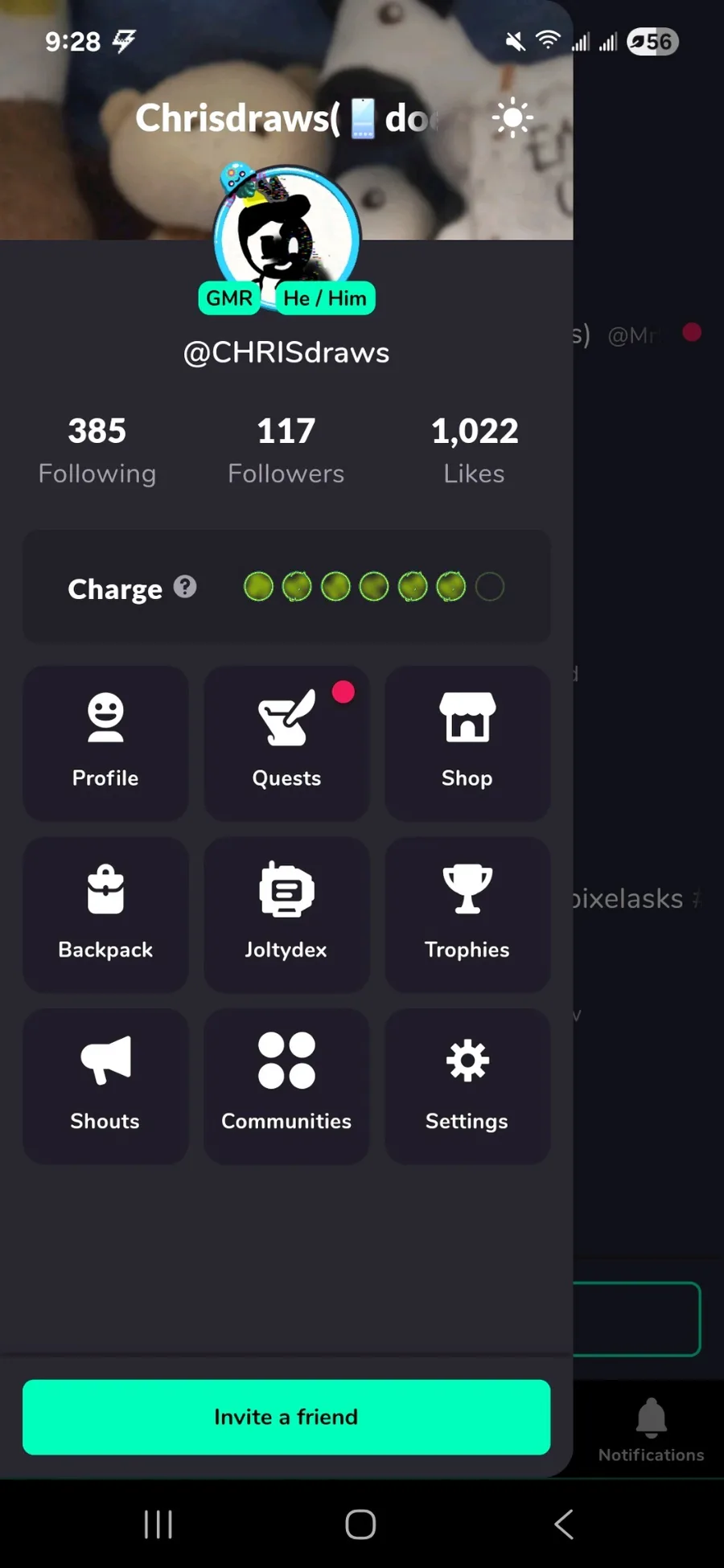
Task: Go to the Shop
Action: coord(467,743)
